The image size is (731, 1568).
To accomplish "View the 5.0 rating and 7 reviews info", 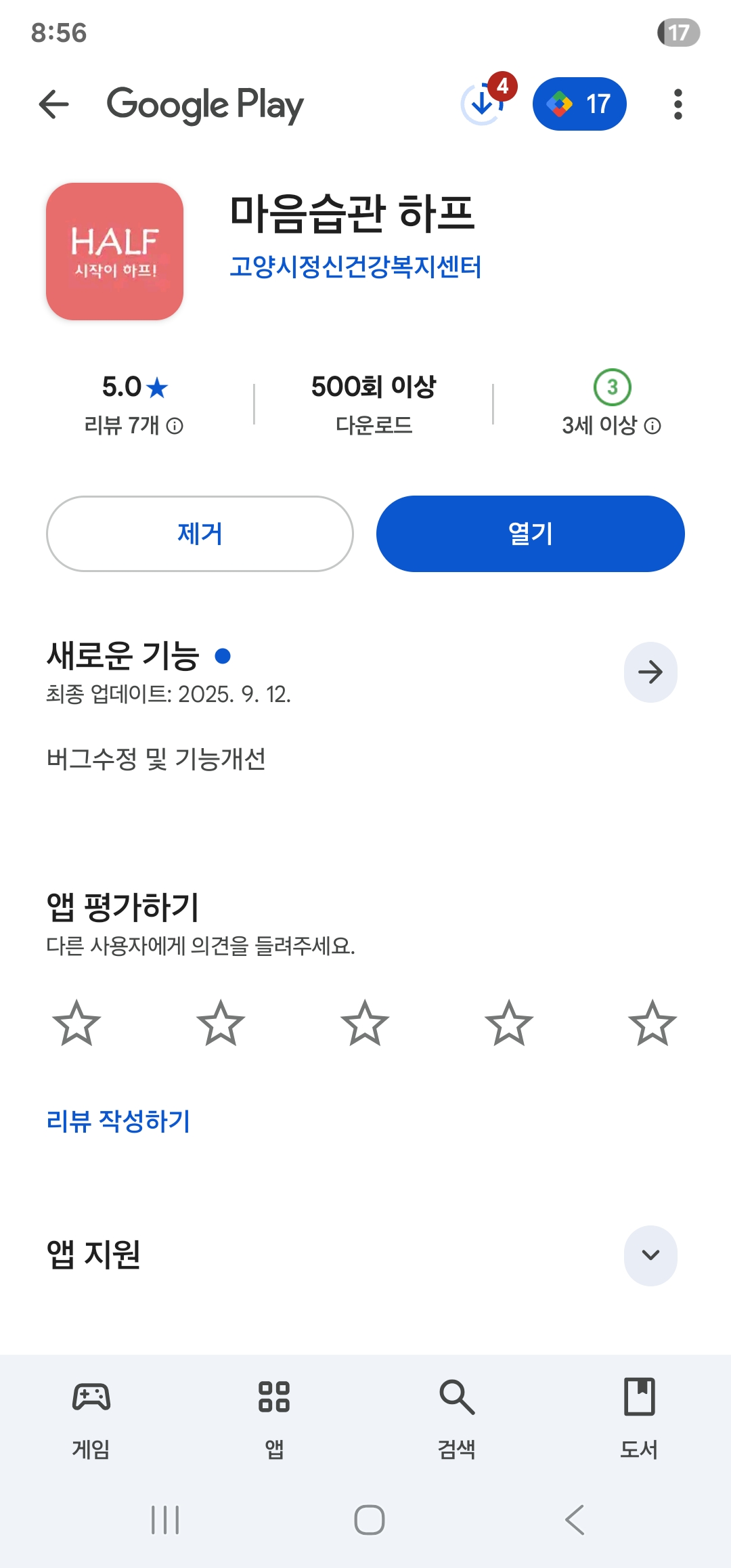I will tap(134, 404).
